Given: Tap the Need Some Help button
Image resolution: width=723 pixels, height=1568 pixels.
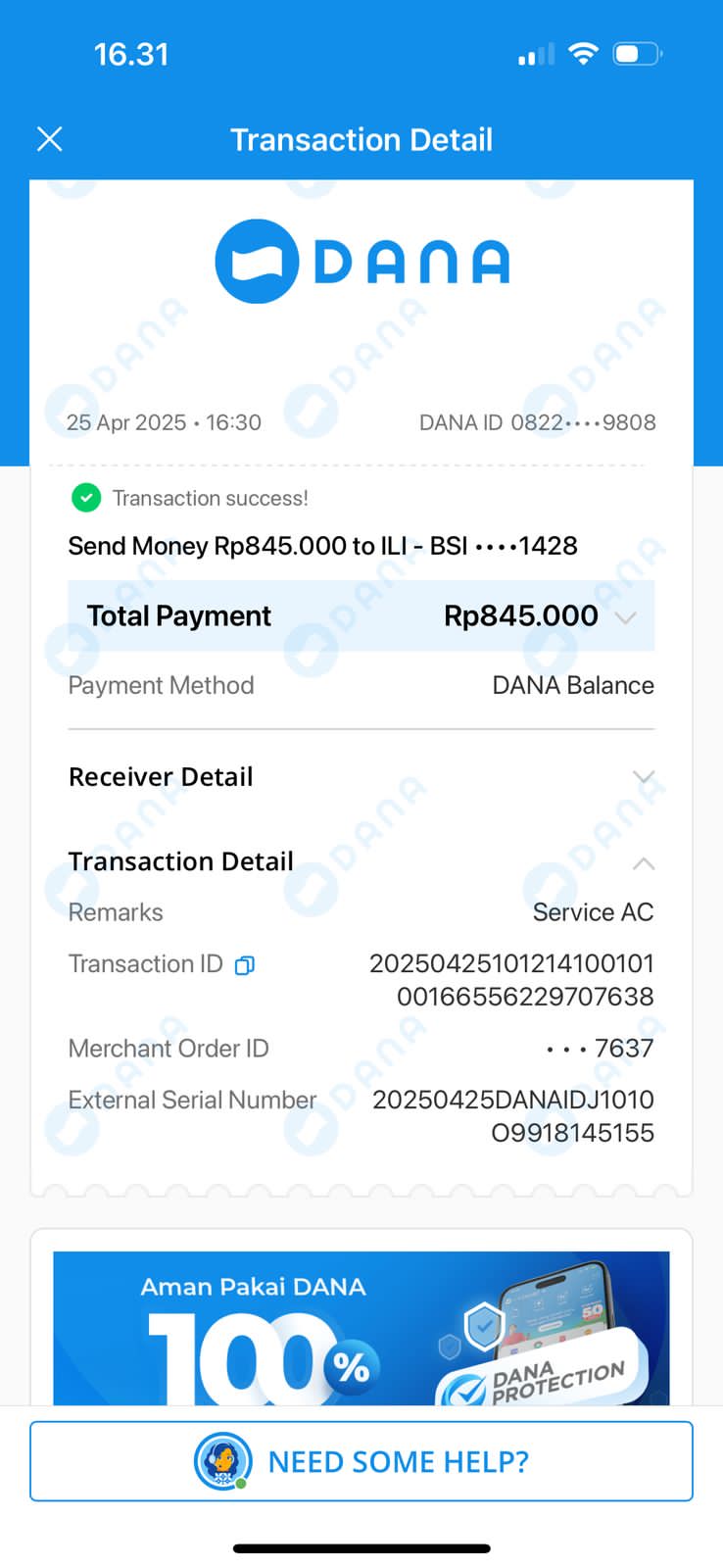Looking at the screenshot, I should pos(361,1461).
